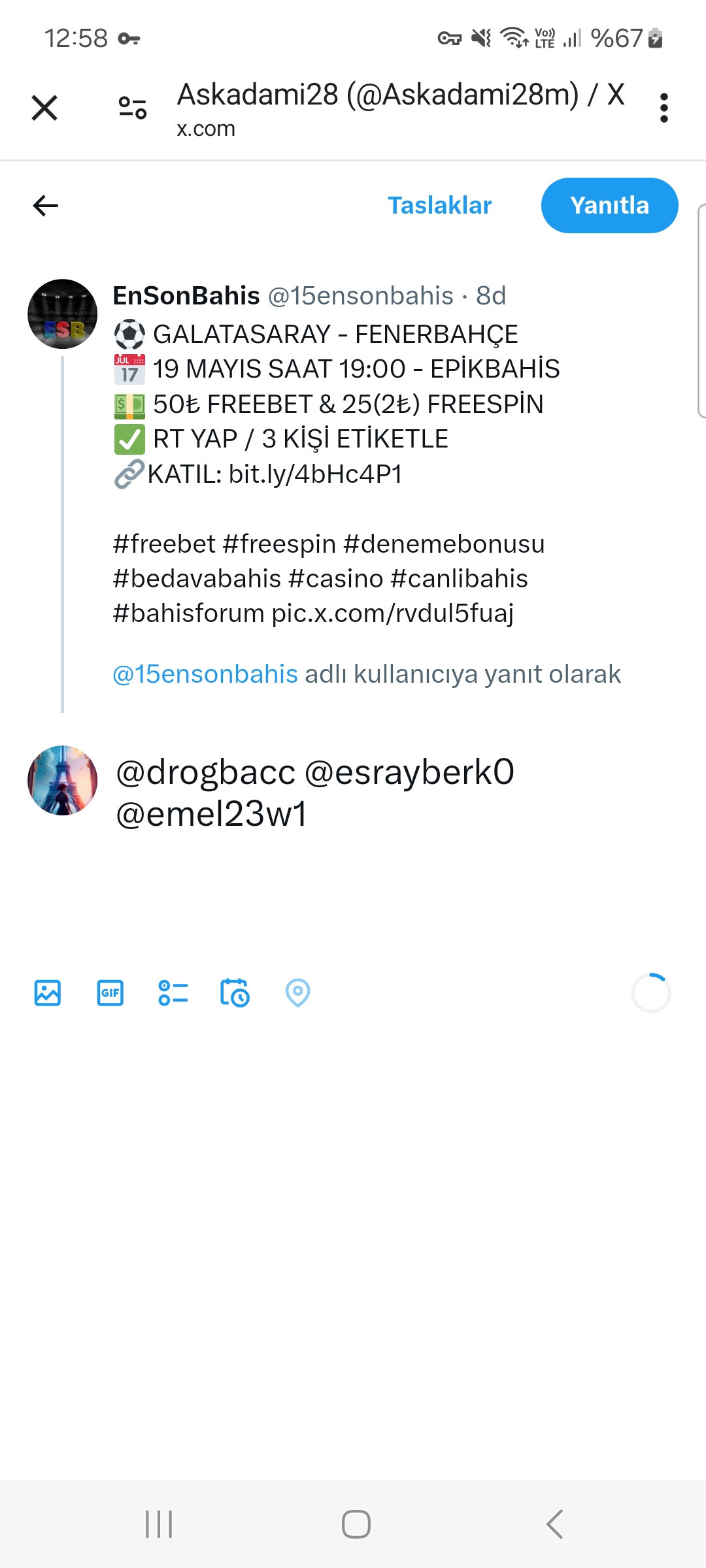
Task: Post reply with Yanıtla button
Action: [x=609, y=206]
